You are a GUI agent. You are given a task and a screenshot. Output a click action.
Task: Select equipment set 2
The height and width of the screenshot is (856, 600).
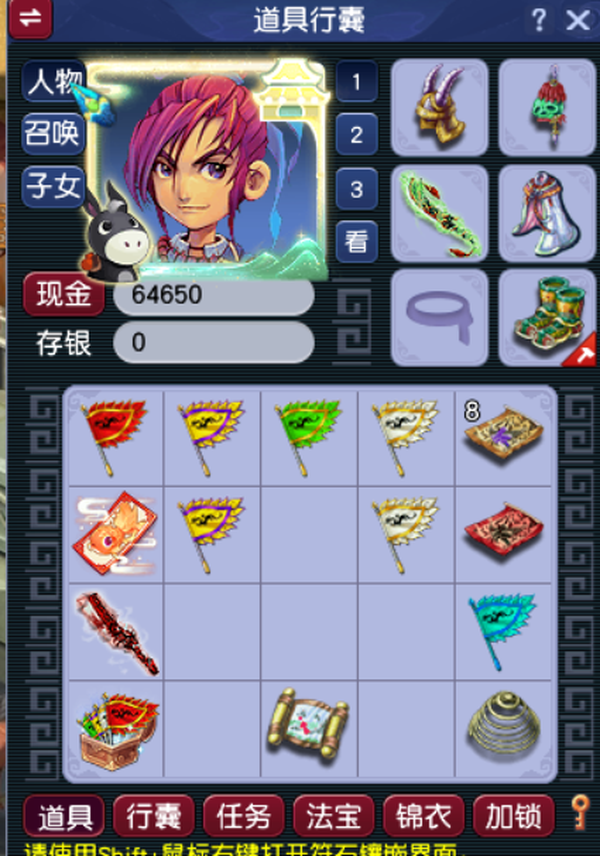click(x=357, y=134)
